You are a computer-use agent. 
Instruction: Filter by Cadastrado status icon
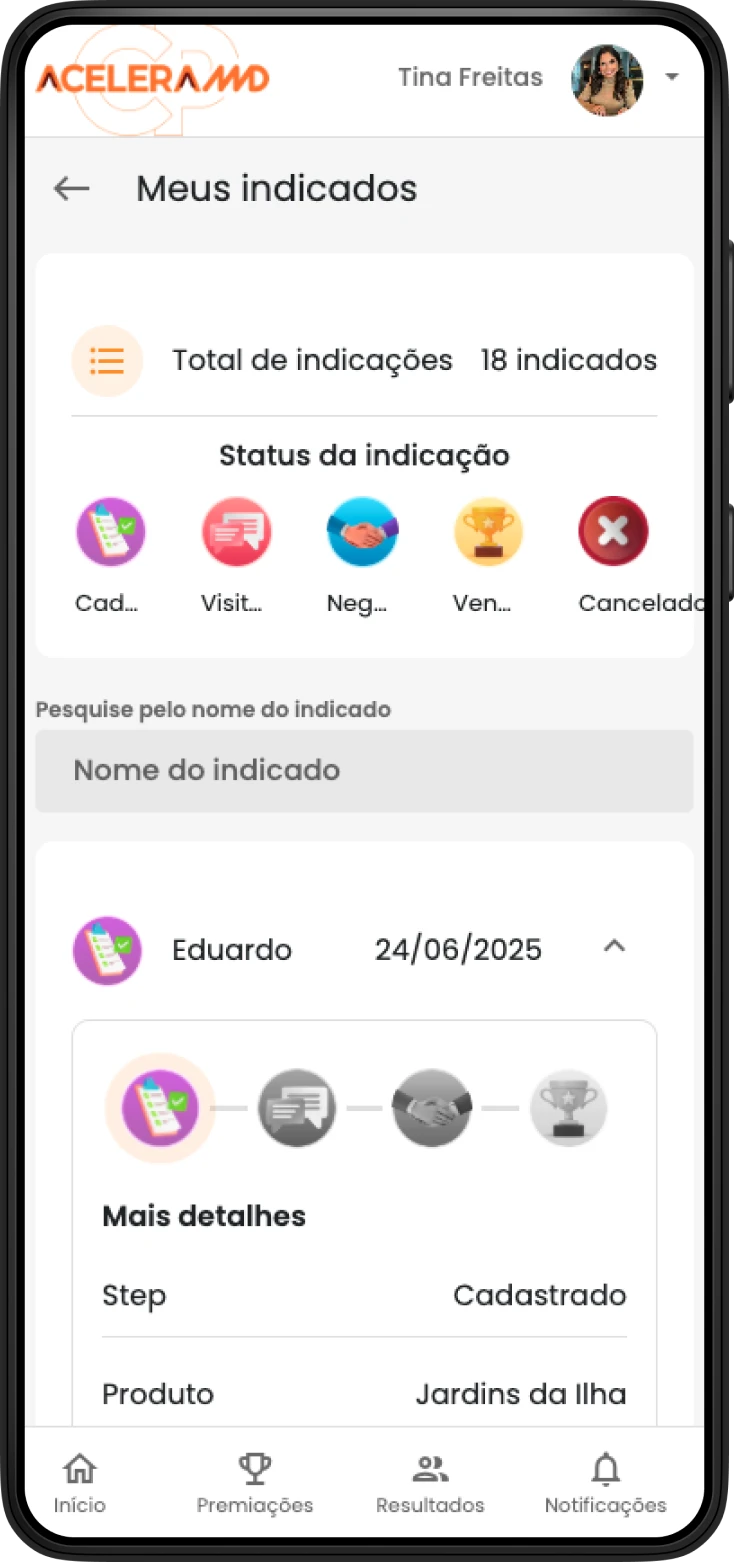pos(110,532)
